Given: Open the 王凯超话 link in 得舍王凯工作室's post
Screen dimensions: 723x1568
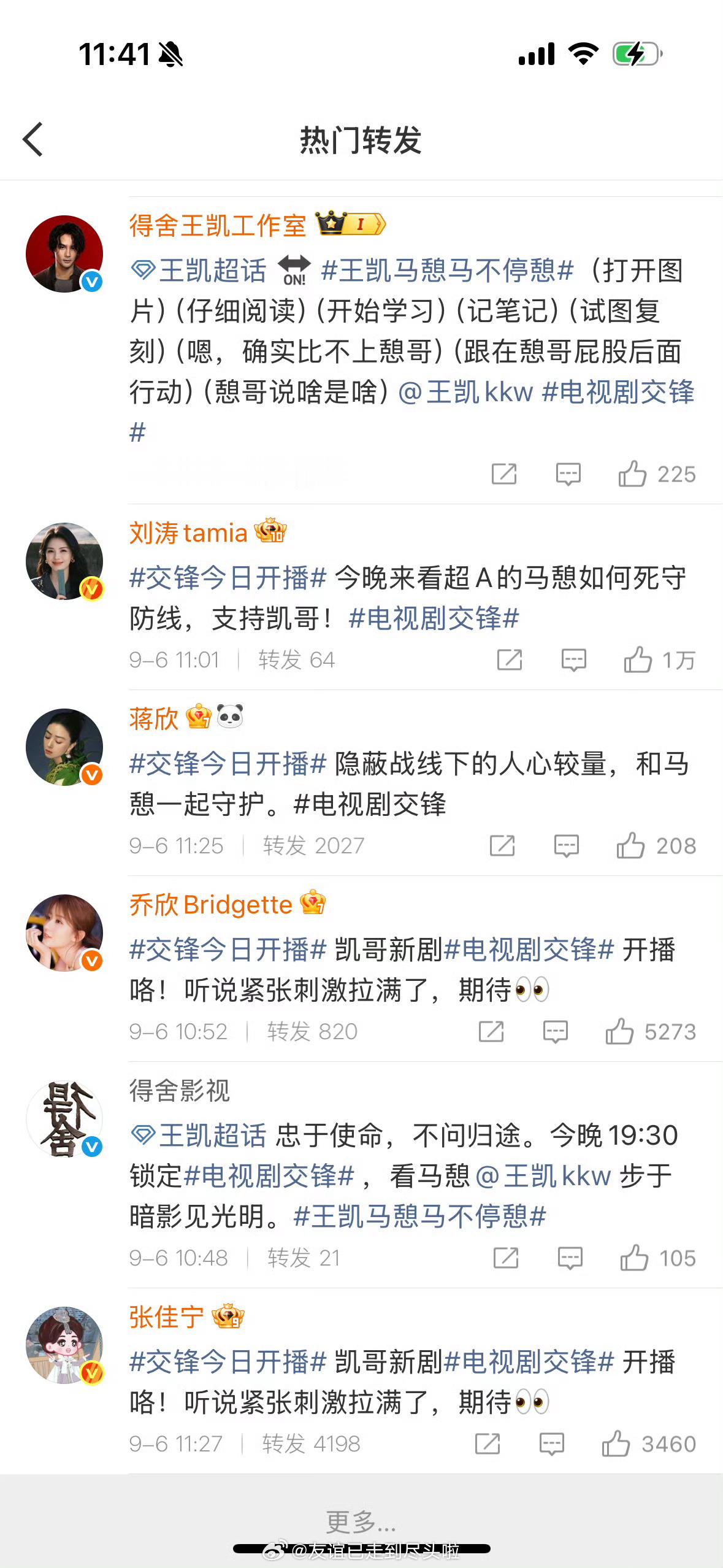Looking at the screenshot, I should click(199, 271).
